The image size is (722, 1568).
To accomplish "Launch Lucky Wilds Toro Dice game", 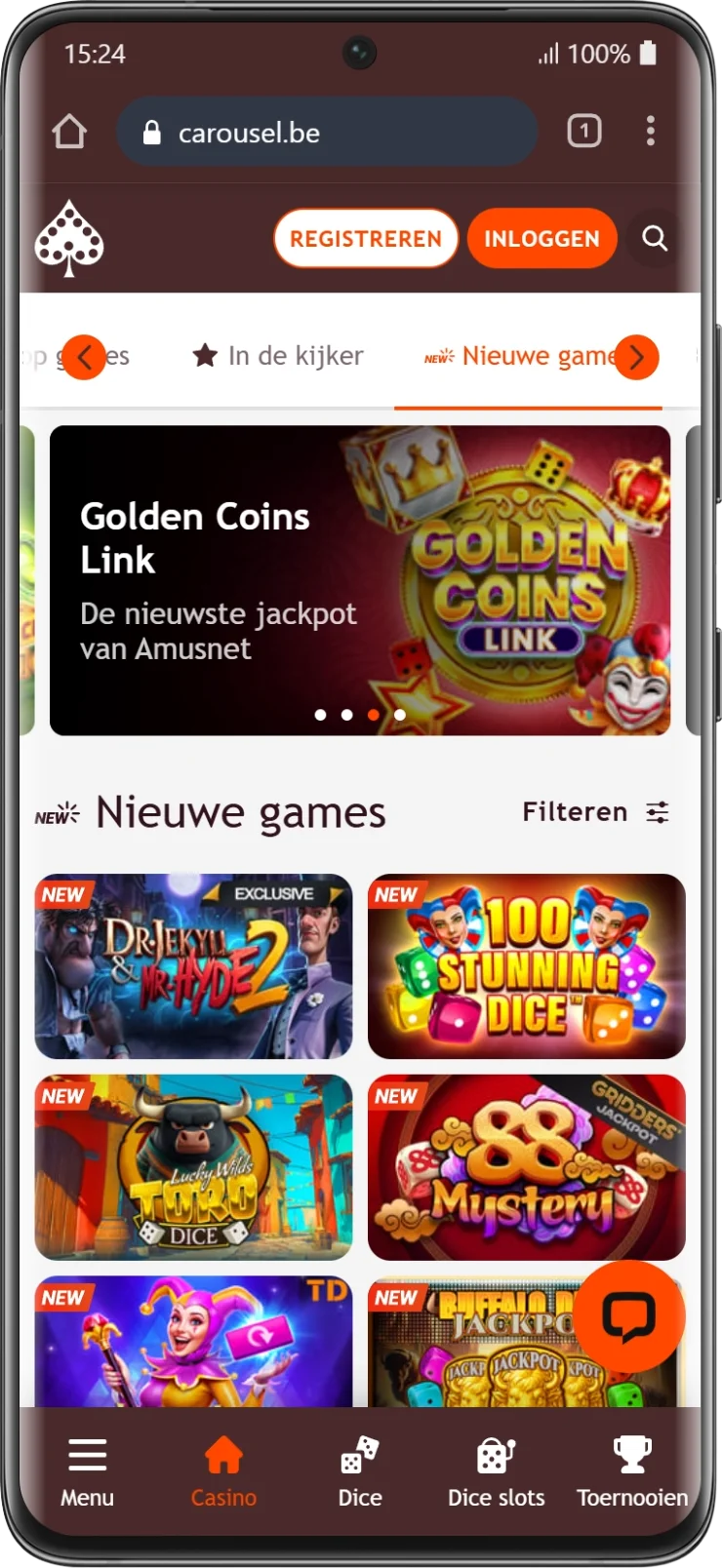I will pos(193,1167).
